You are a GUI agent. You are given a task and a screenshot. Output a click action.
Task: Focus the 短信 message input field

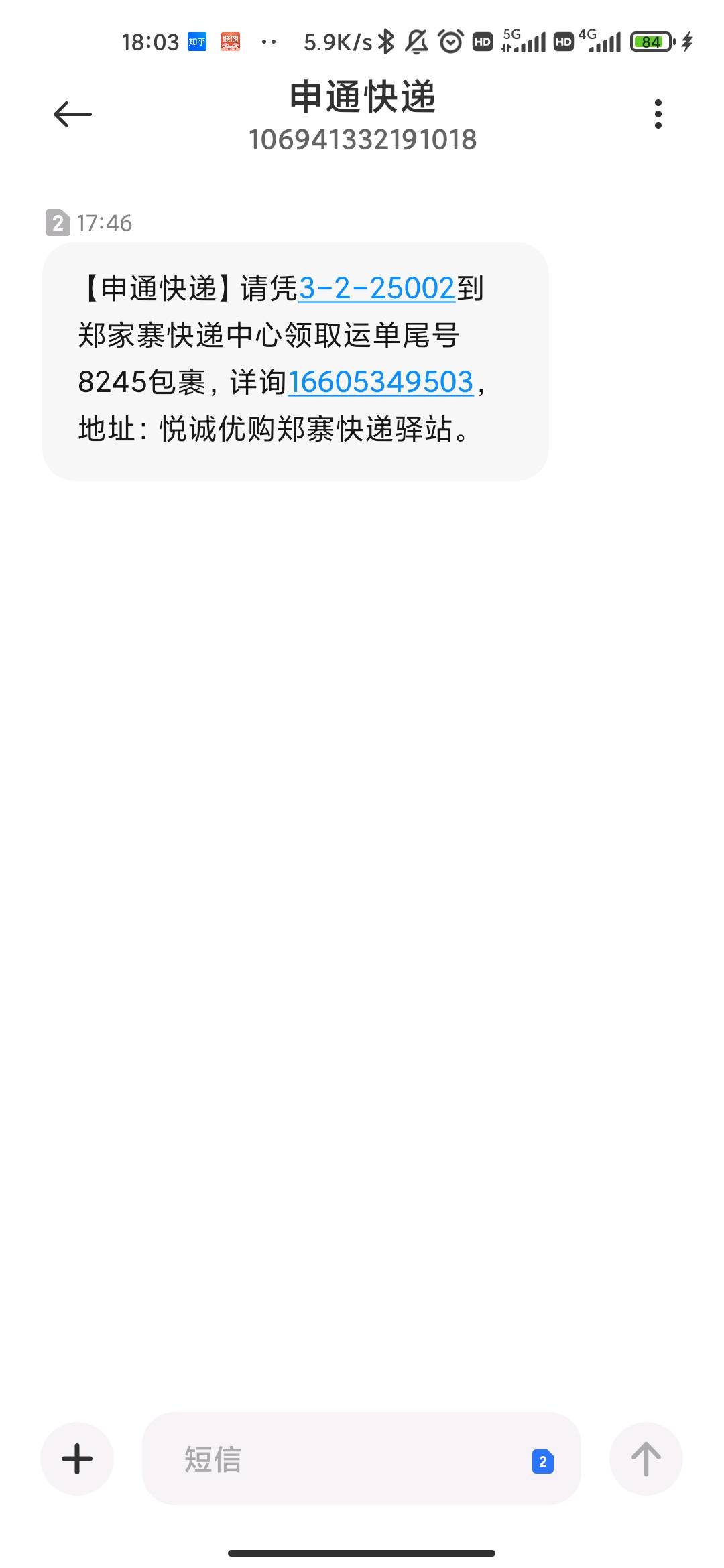[x=335, y=1459]
